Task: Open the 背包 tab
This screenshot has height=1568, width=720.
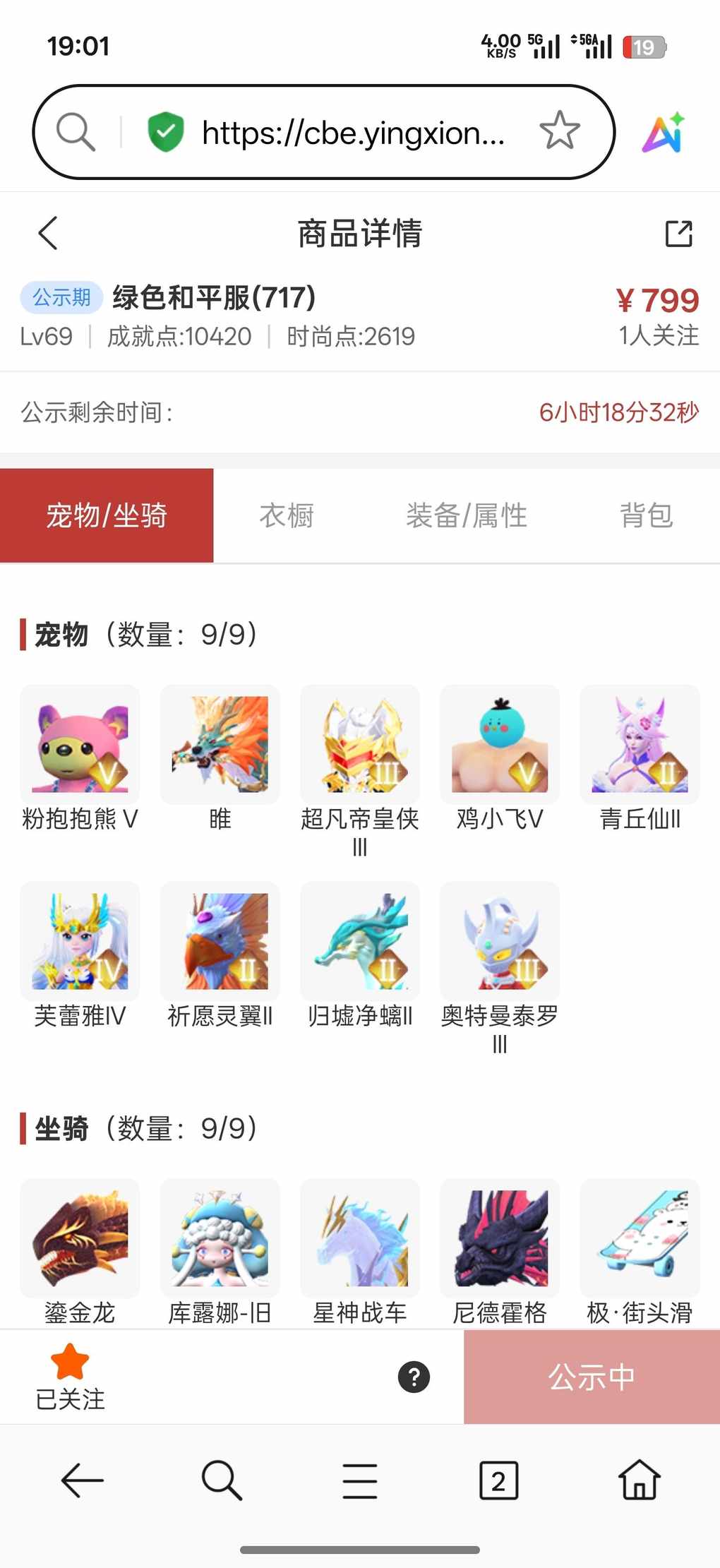Action: point(646,516)
